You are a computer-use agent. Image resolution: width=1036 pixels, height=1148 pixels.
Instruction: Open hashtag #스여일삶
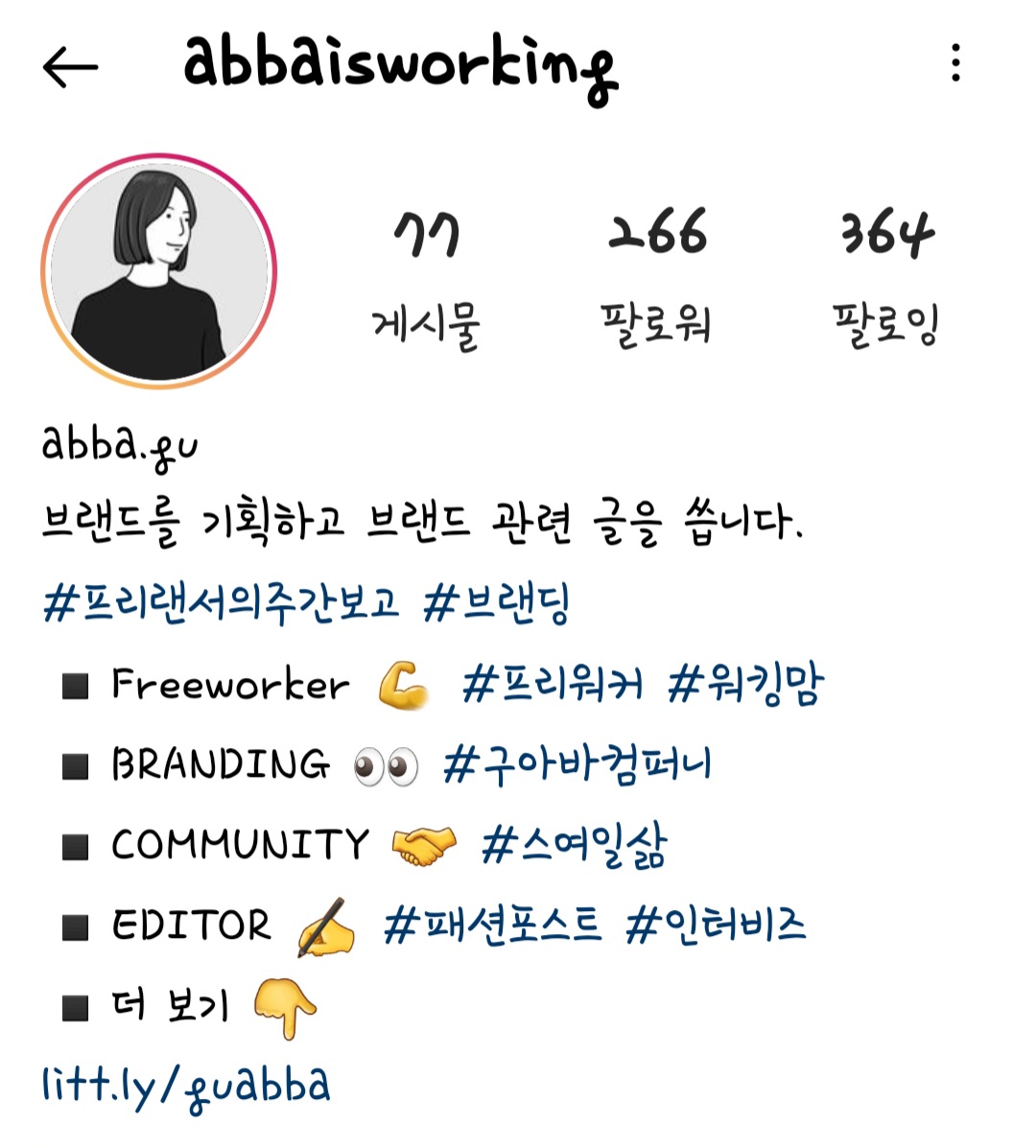(x=574, y=846)
